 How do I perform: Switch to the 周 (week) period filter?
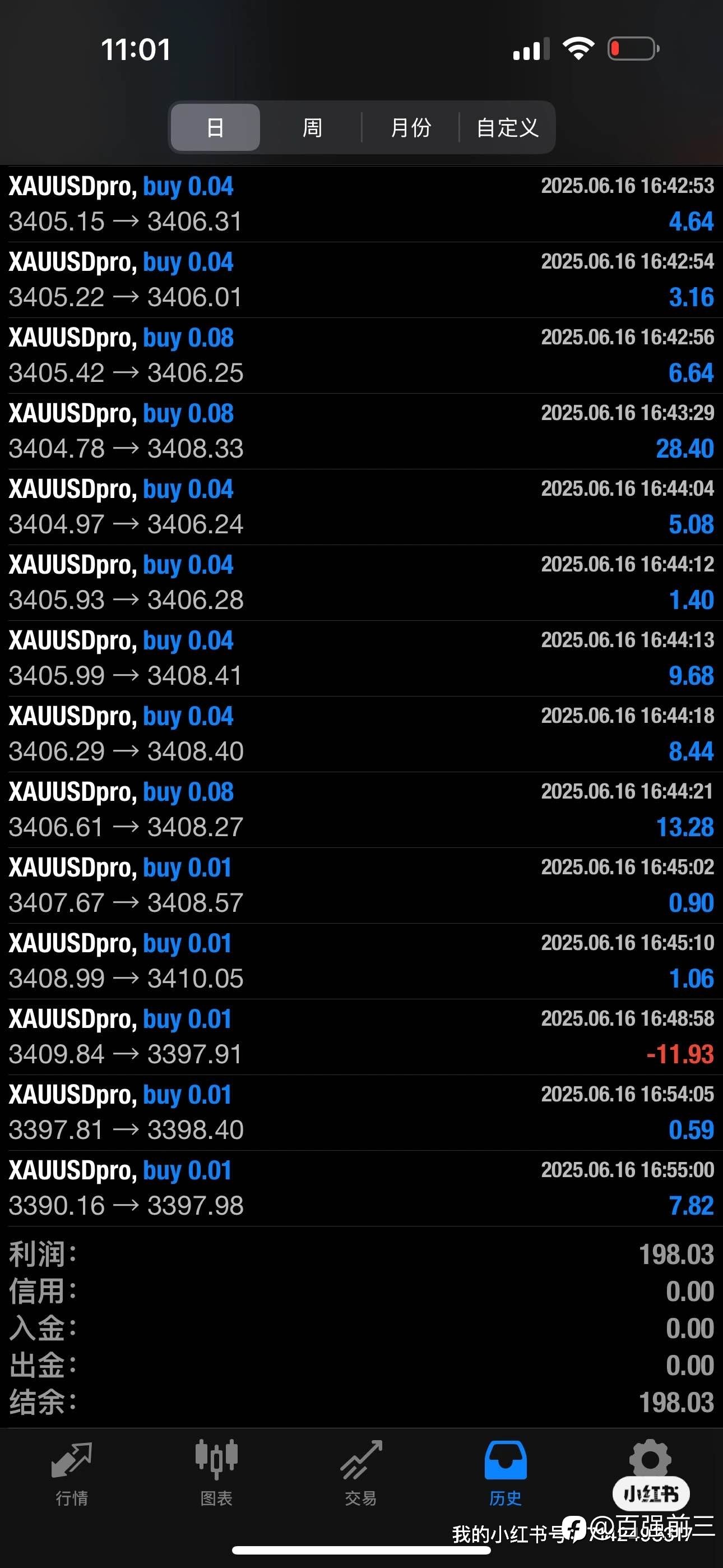(x=312, y=127)
